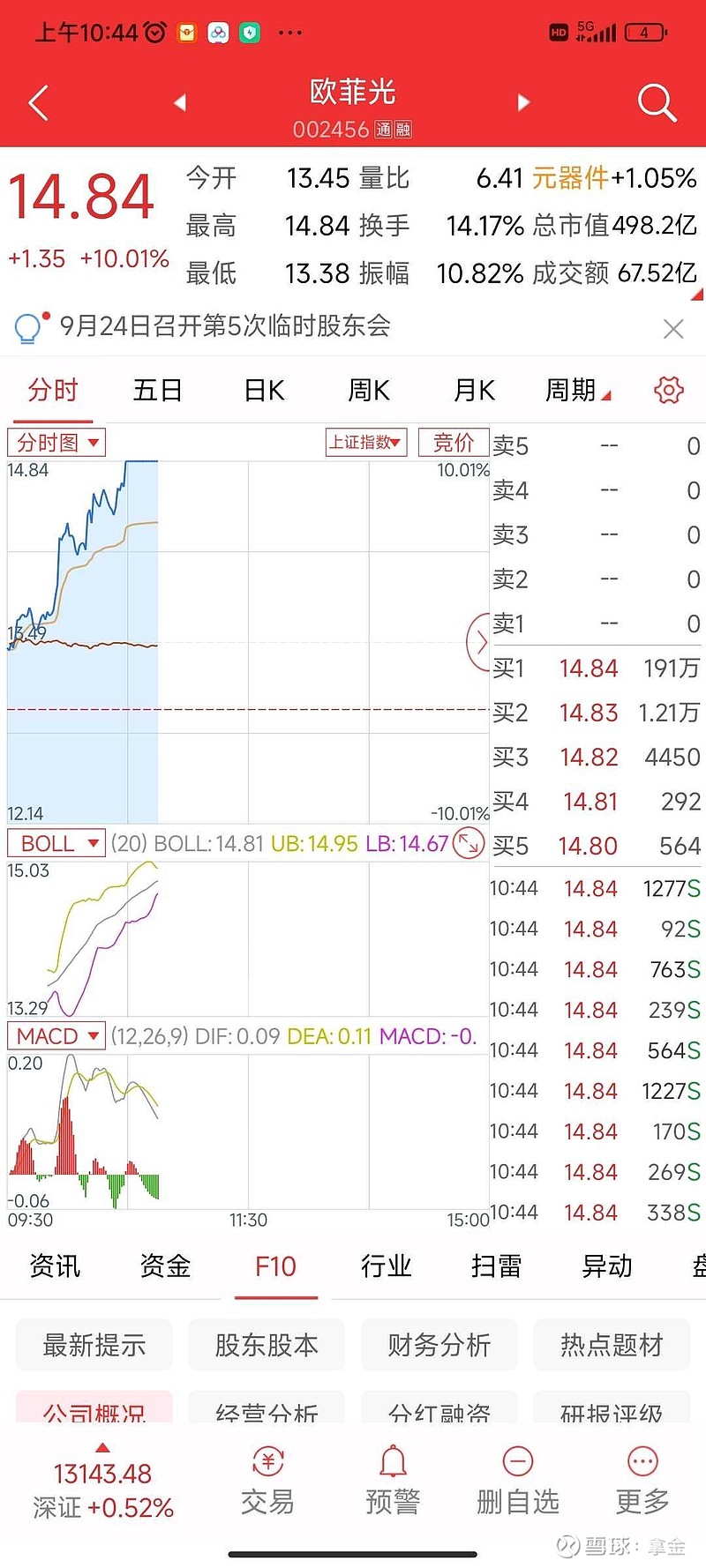Image resolution: width=706 pixels, height=1568 pixels.
Task: Switch to the 资金 tab
Action: tap(165, 1266)
